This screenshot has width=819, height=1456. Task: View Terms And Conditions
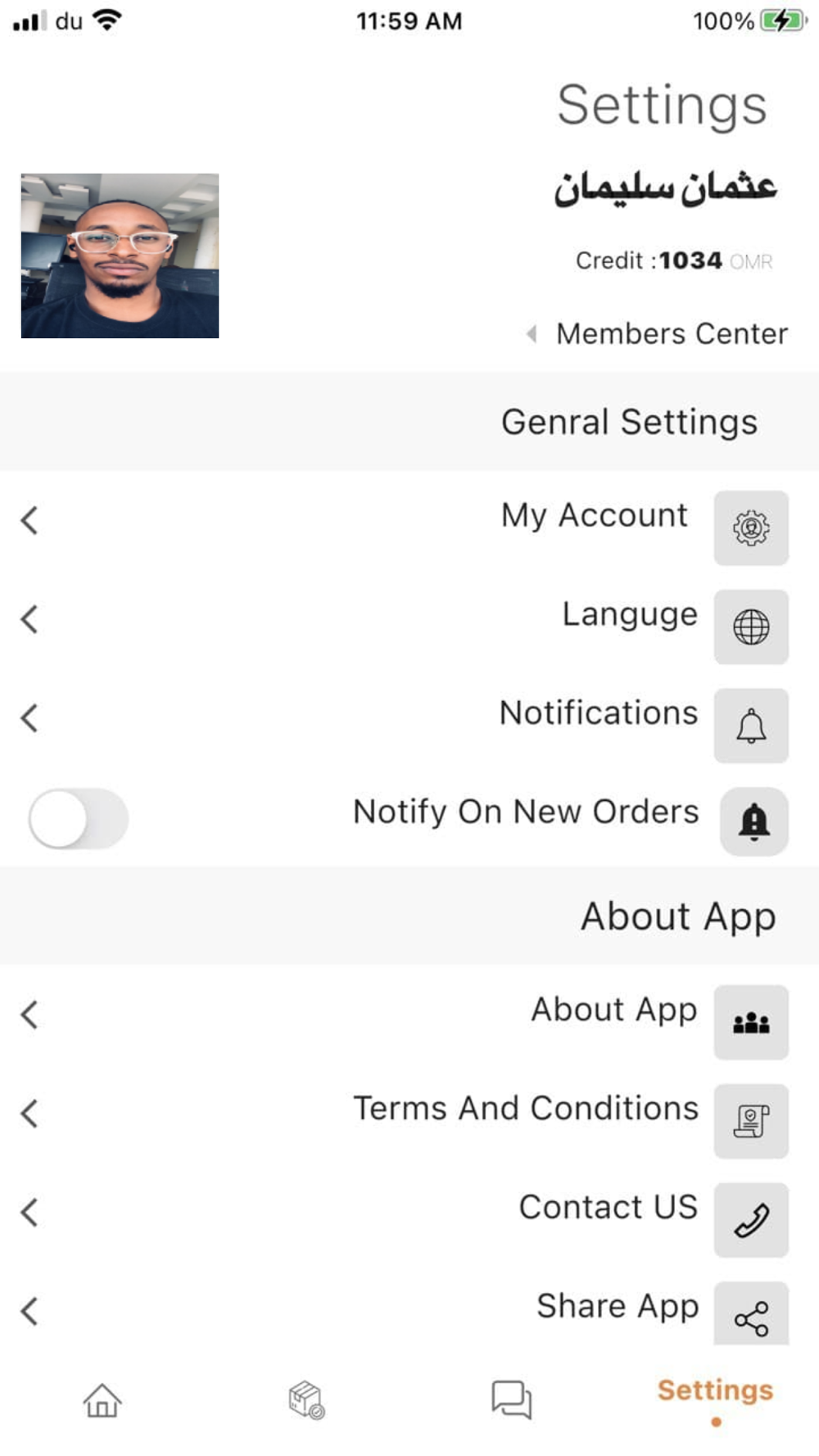(409, 1115)
